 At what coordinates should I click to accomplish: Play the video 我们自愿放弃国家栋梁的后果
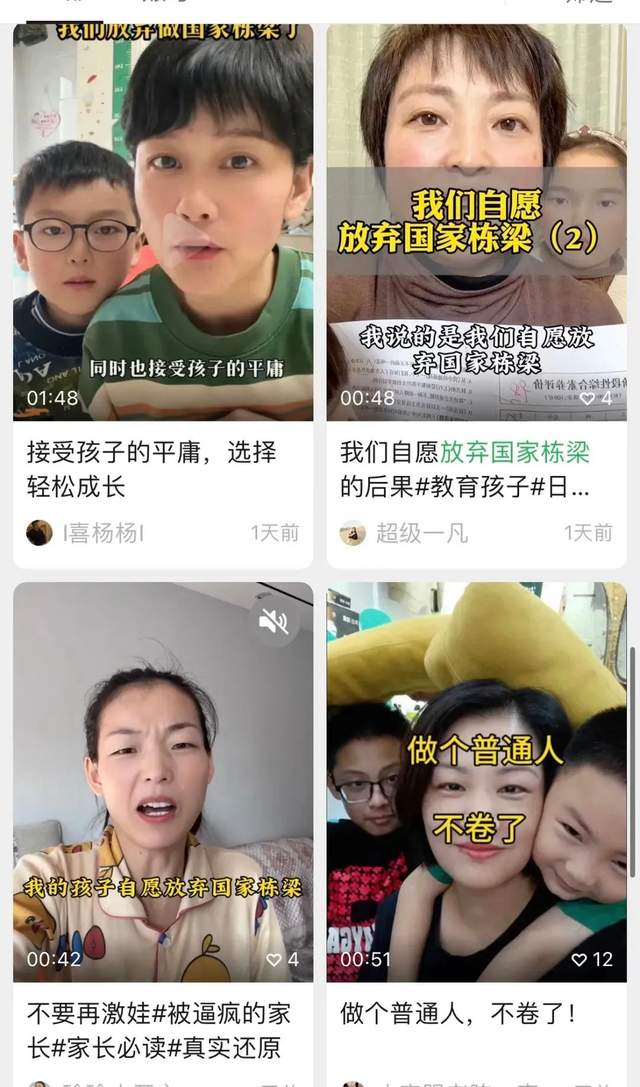pyautogui.click(x=476, y=222)
